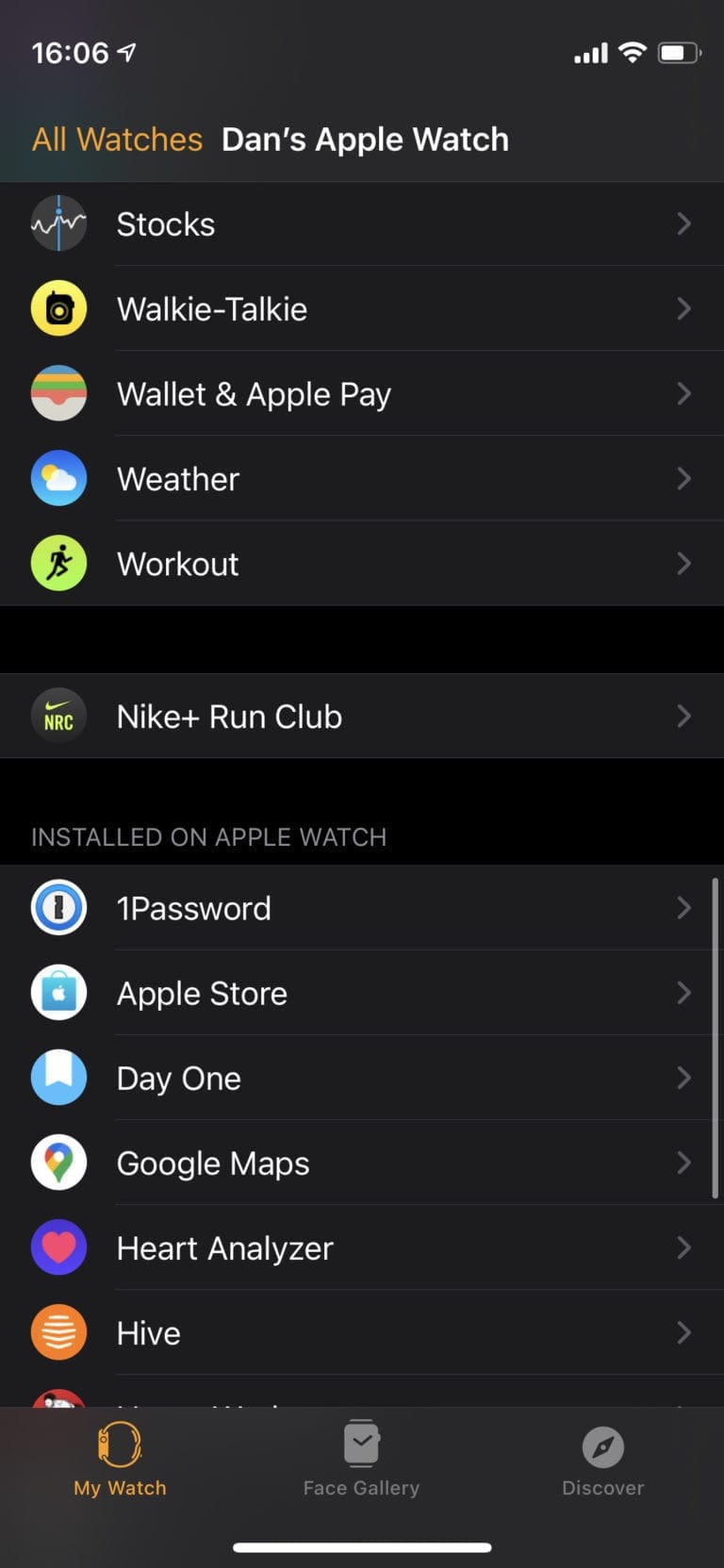Open the 1Password app icon
Image resolution: width=724 pixels, height=1568 pixels.
pyautogui.click(x=58, y=908)
